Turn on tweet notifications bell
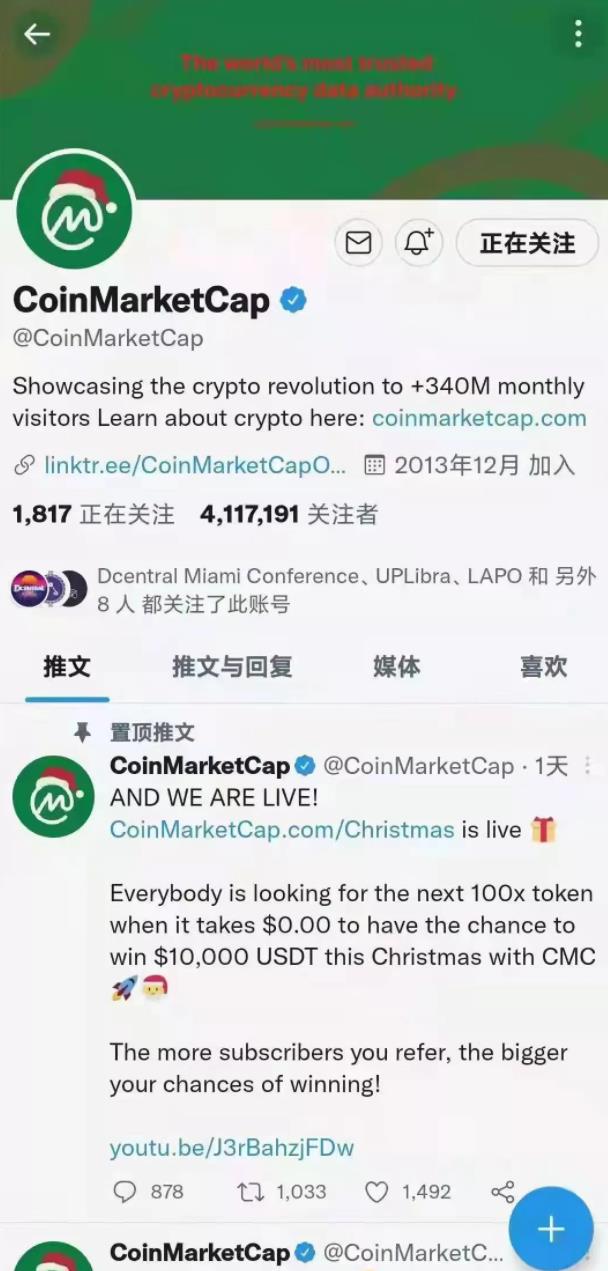The image size is (608, 1271). point(418,243)
